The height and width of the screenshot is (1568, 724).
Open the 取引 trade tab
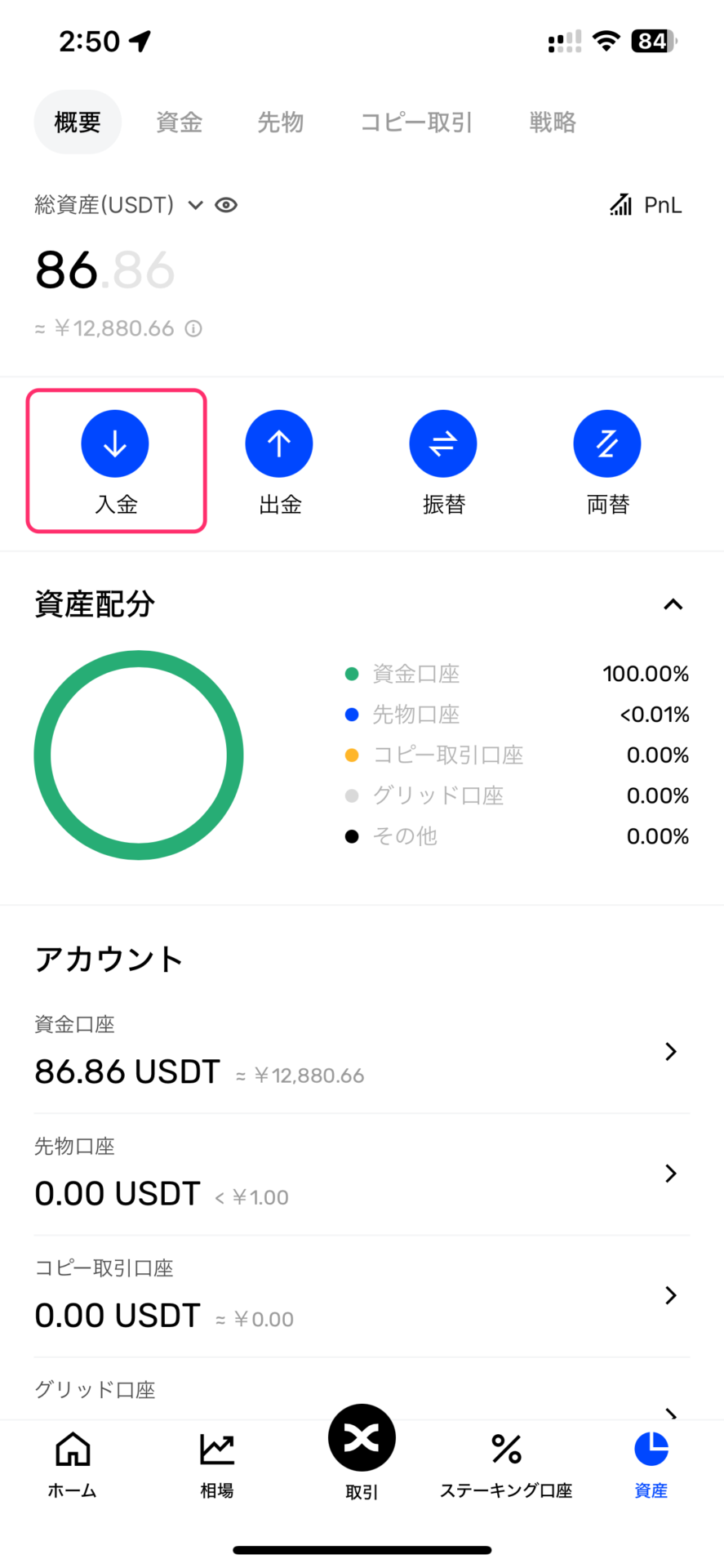click(x=362, y=1454)
